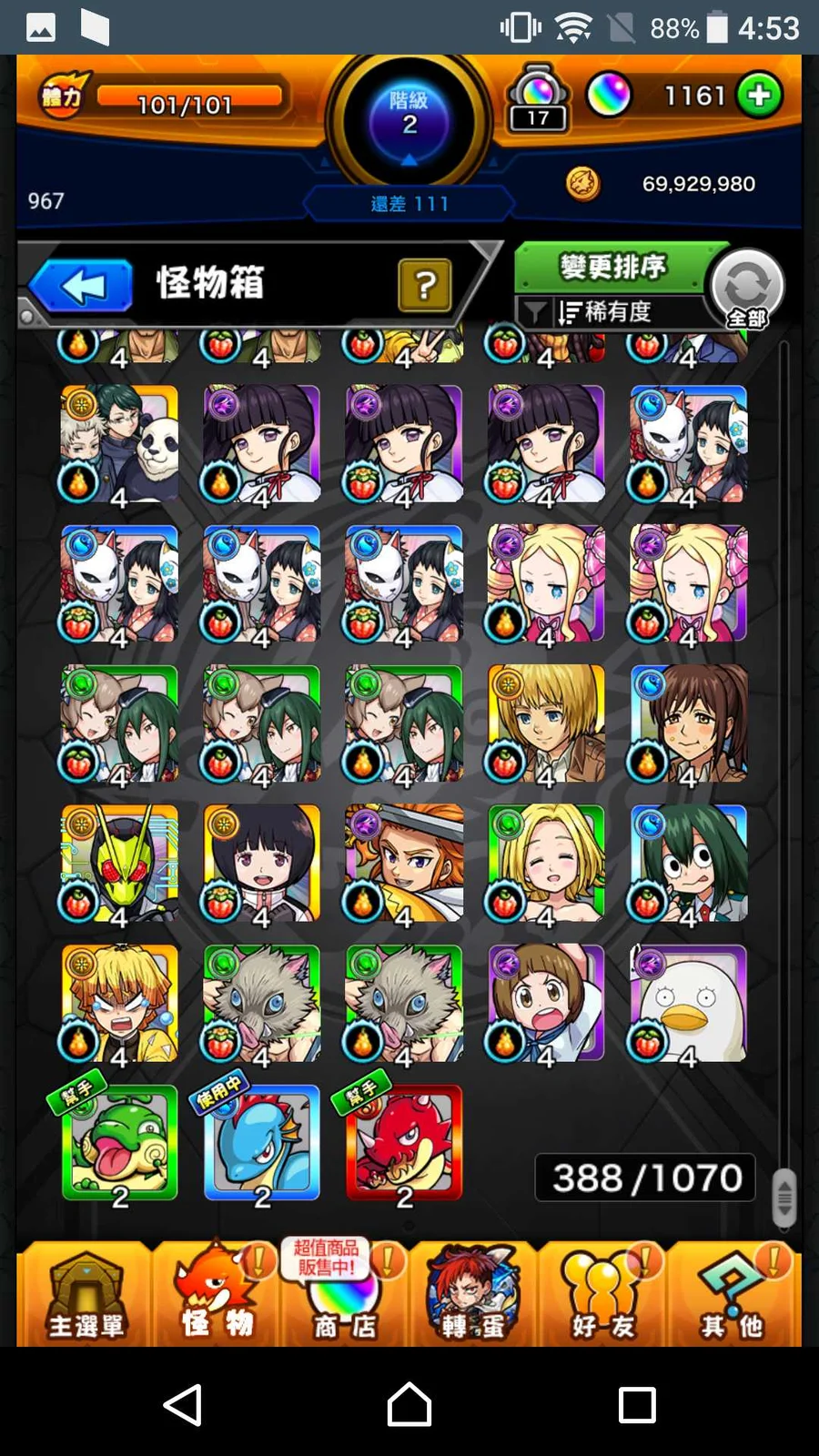
Task: Switch to the 怪物 monster tab
Action: [216, 1293]
